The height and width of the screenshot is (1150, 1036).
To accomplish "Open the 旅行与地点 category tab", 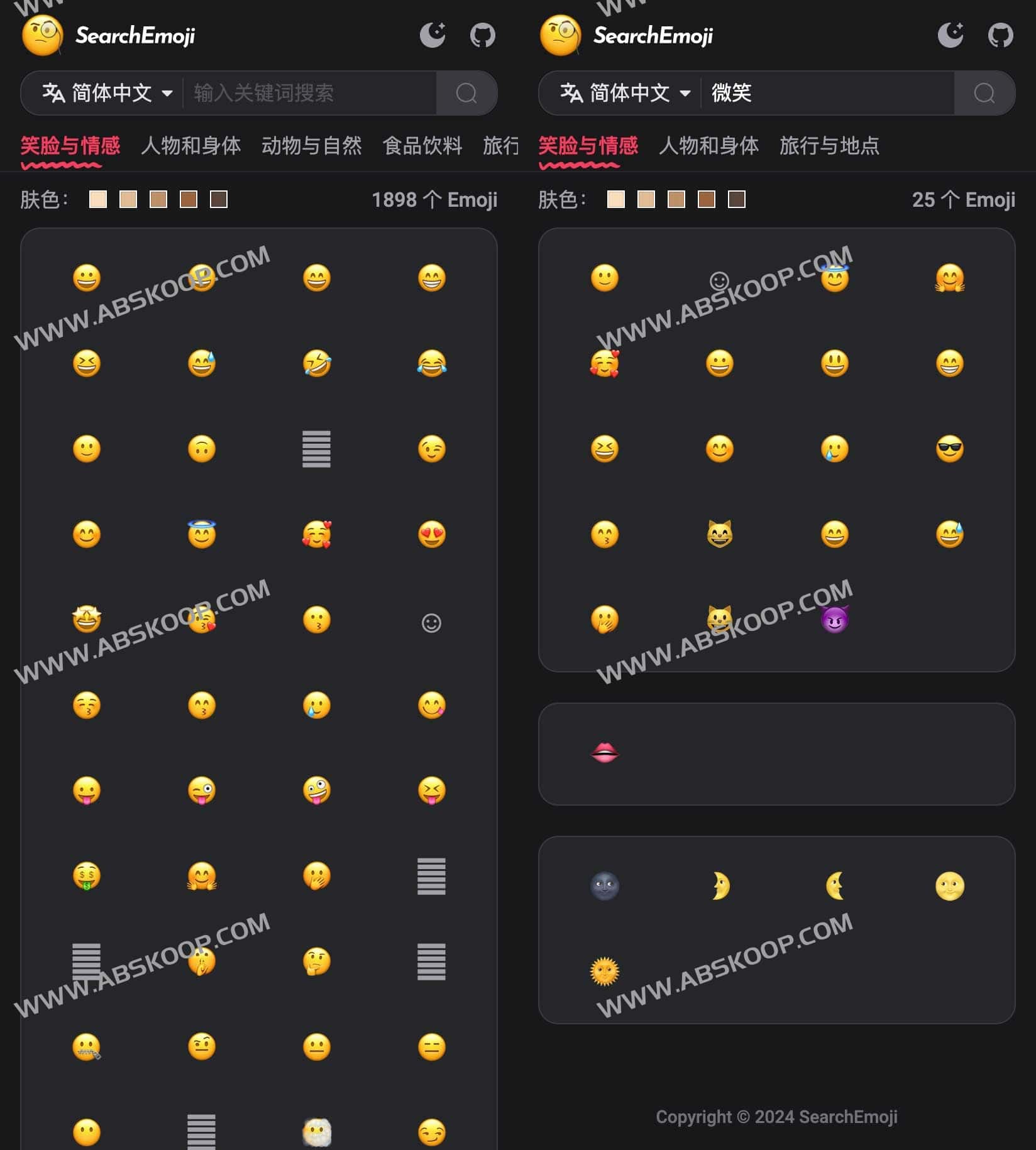I will tap(829, 146).
